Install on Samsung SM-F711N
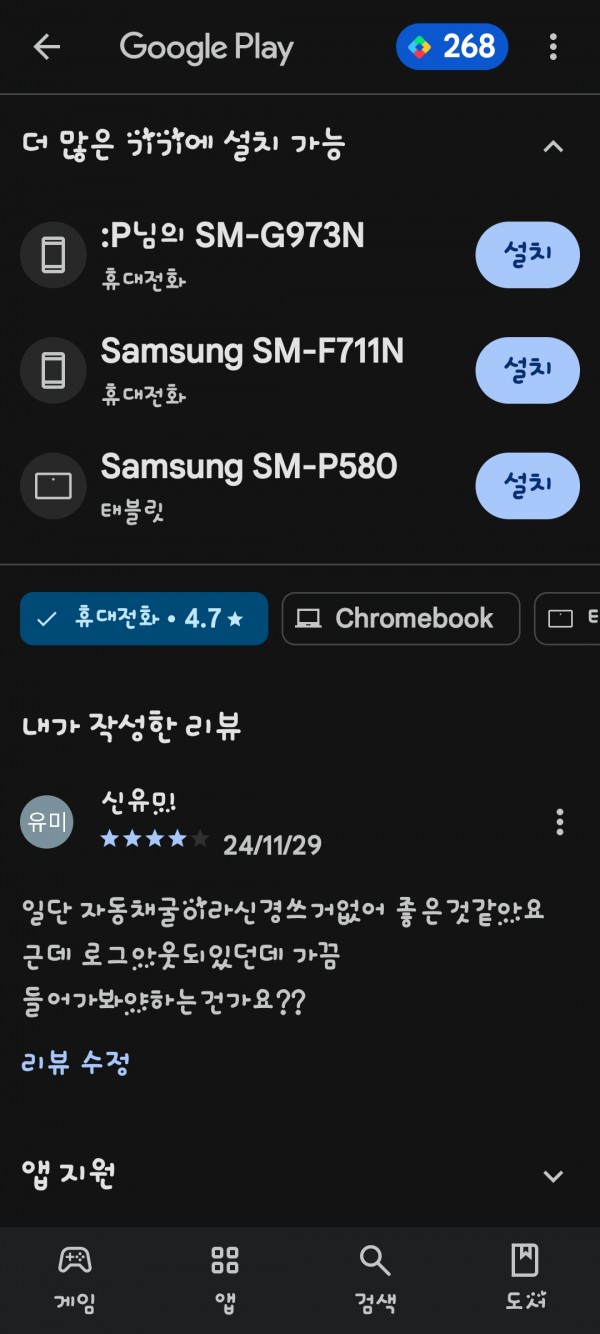The width and height of the screenshot is (600, 1334). [x=528, y=370]
